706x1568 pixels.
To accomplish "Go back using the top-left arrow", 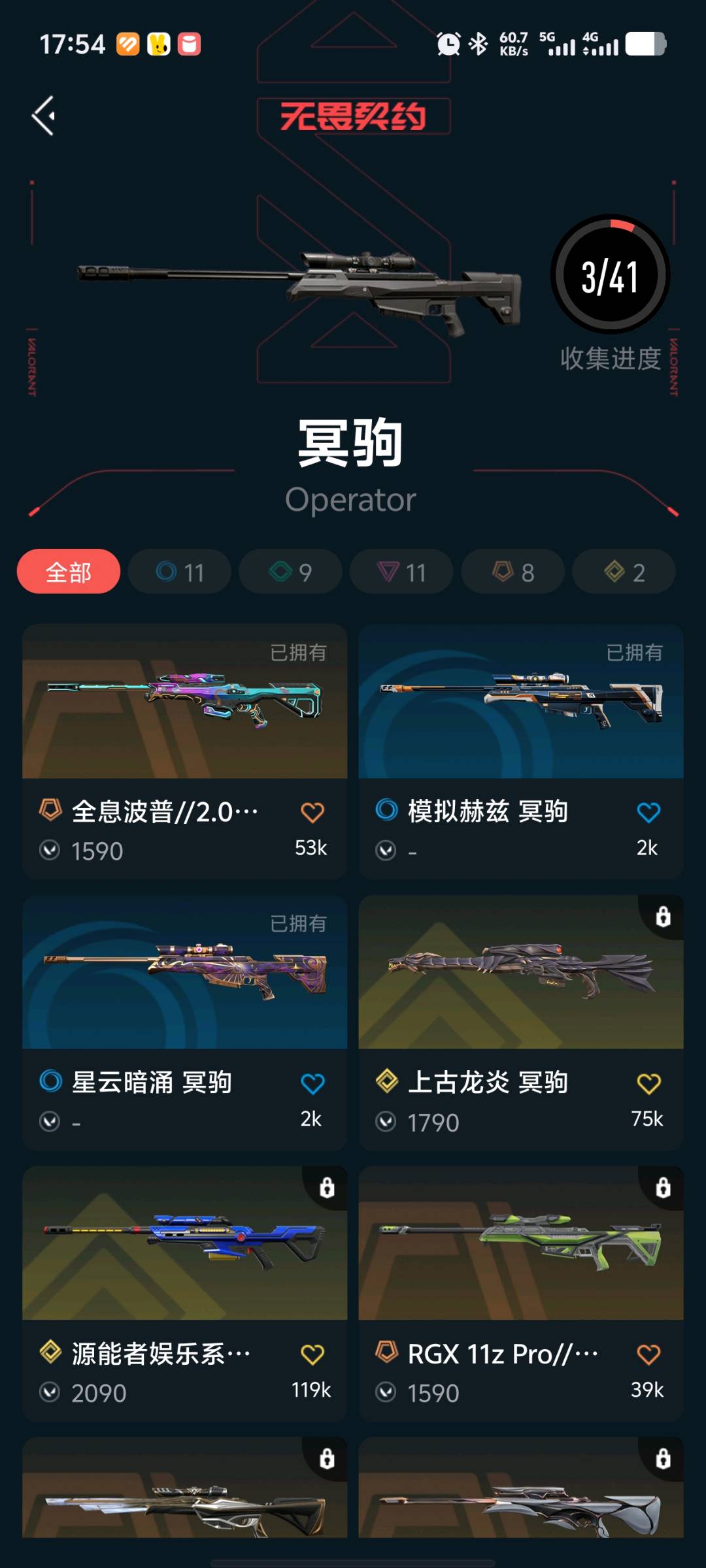I will coord(44,116).
